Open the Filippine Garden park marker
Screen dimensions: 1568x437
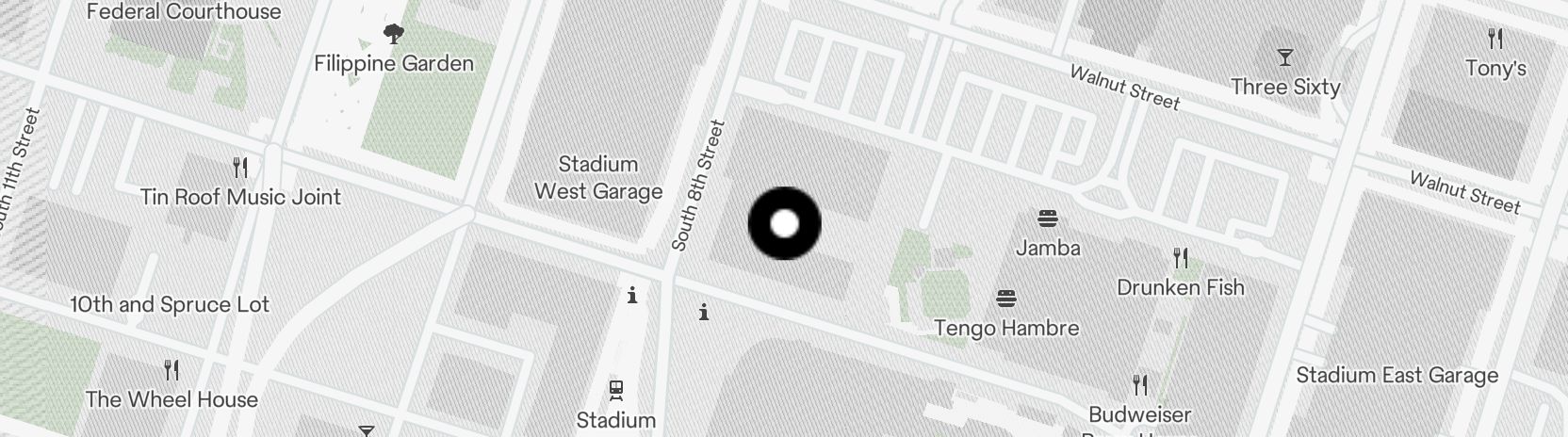(394, 36)
